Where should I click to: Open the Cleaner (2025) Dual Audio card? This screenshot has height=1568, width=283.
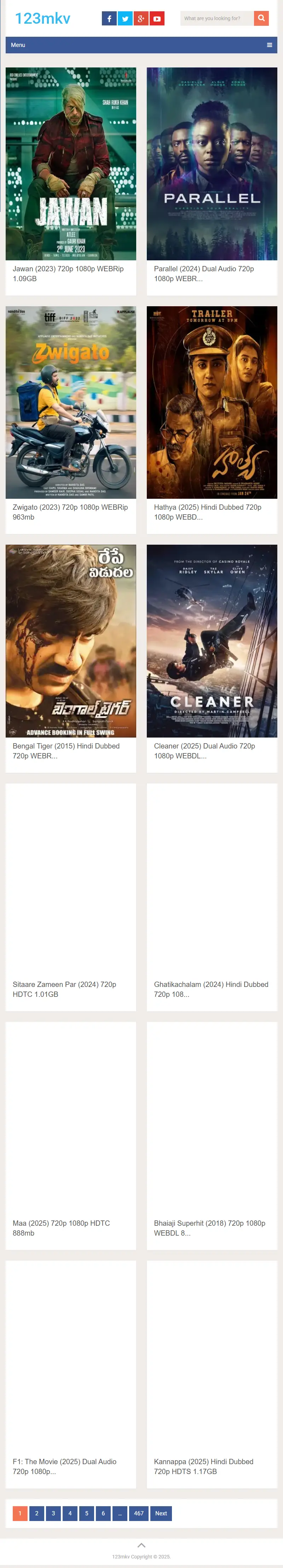(x=212, y=641)
